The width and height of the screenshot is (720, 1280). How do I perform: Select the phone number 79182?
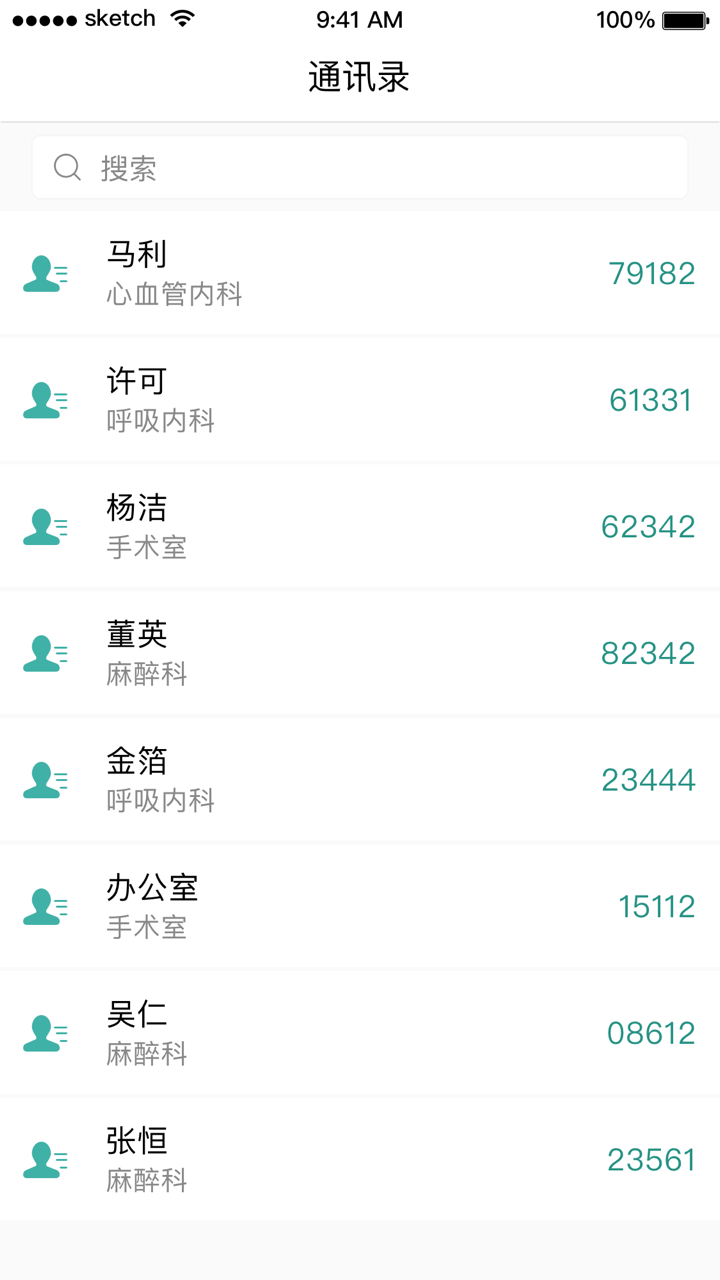coord(652,273)
